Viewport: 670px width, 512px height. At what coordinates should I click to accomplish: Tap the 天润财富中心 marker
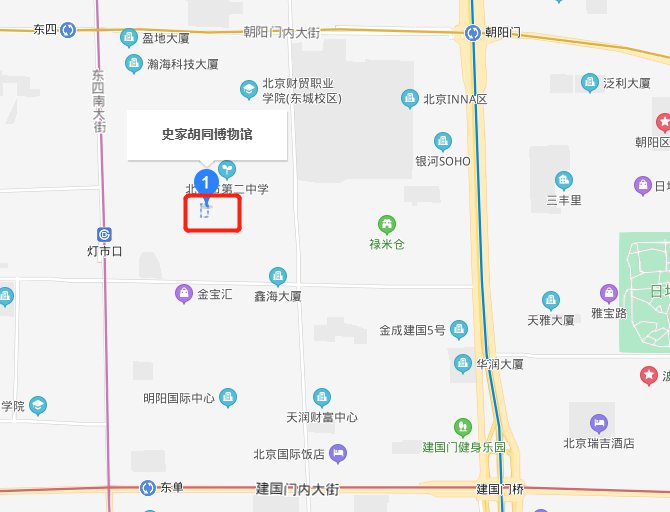tap(321, 397)
